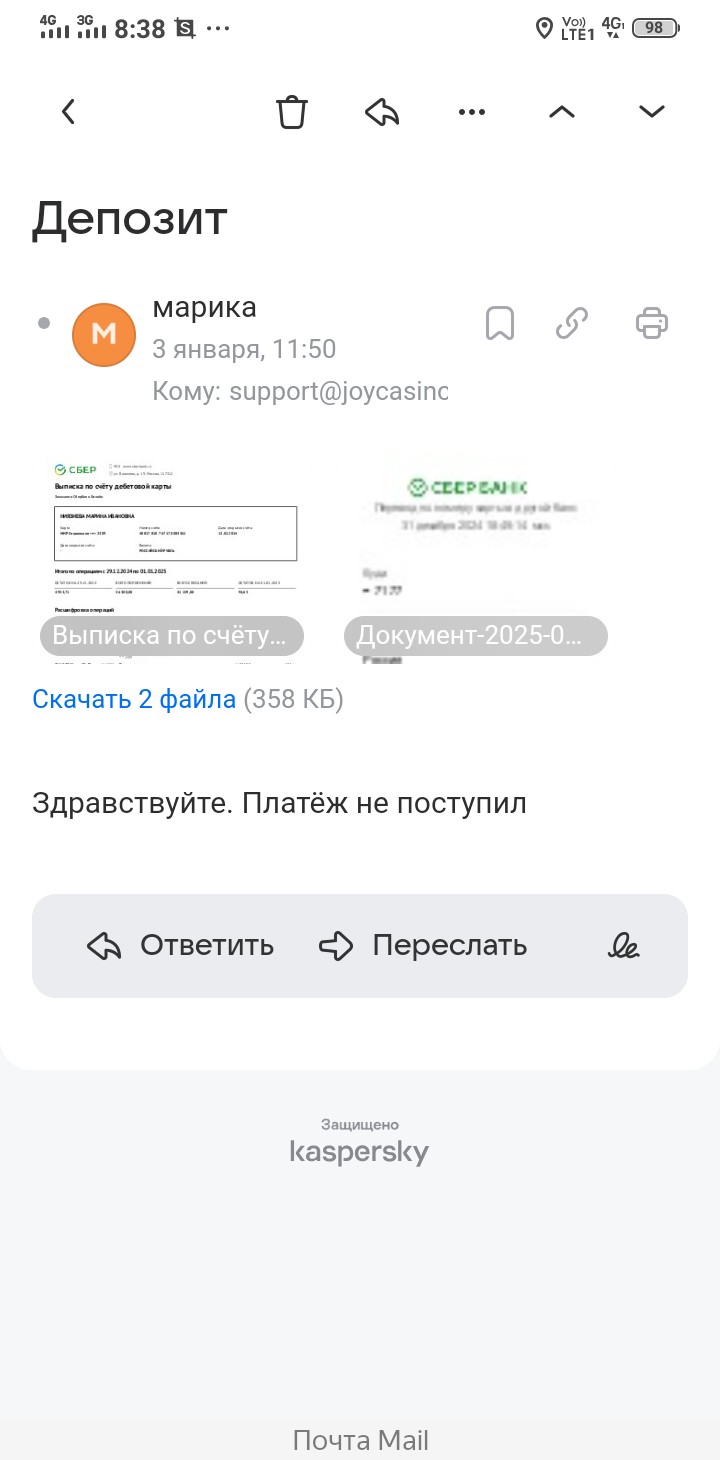Reply using the top toolbar arrow
Image resolution: width=720 pixels, height=1460 pixels.
coord(382,112)
